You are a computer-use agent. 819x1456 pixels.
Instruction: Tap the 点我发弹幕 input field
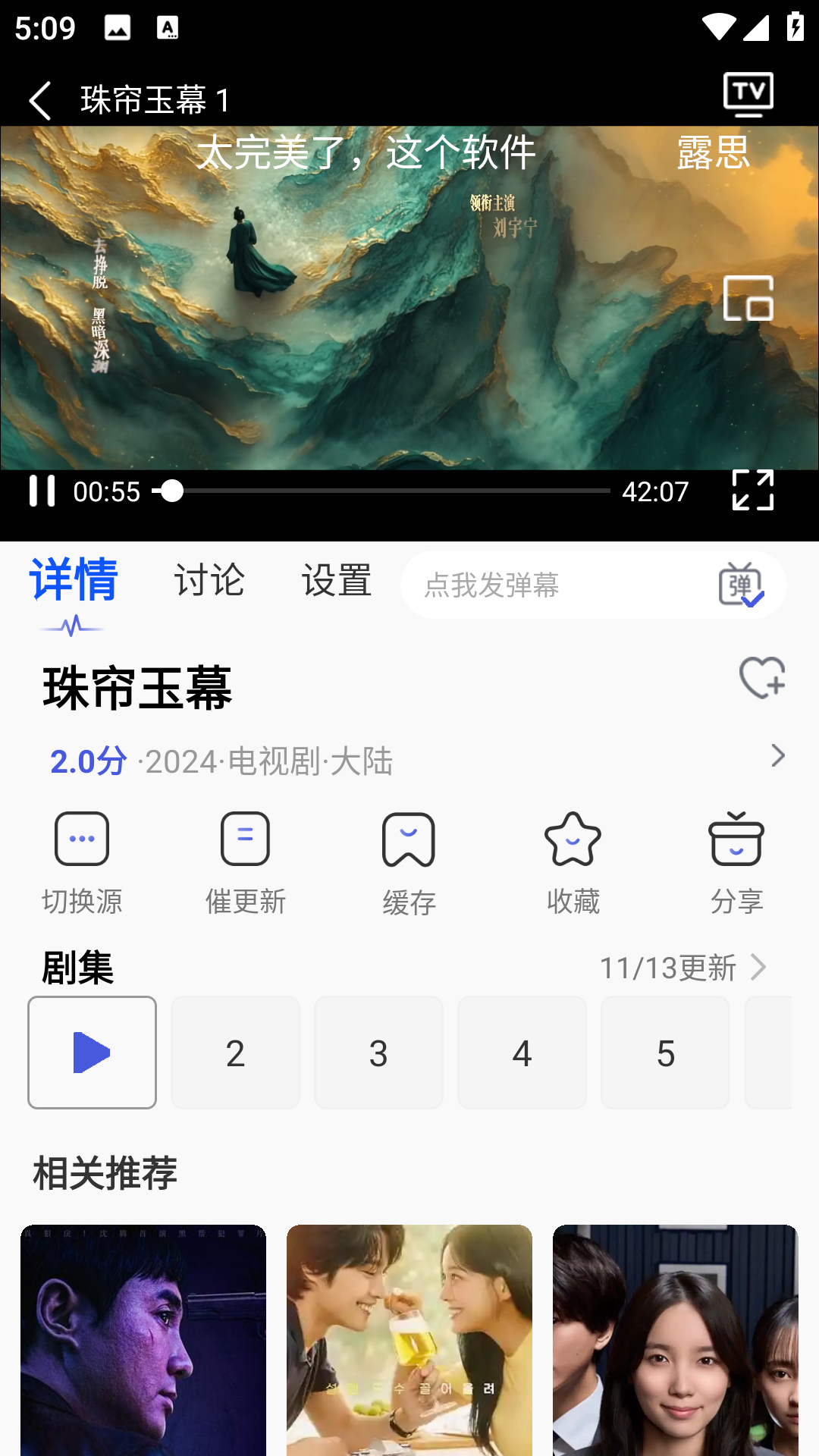coord(554,585)
